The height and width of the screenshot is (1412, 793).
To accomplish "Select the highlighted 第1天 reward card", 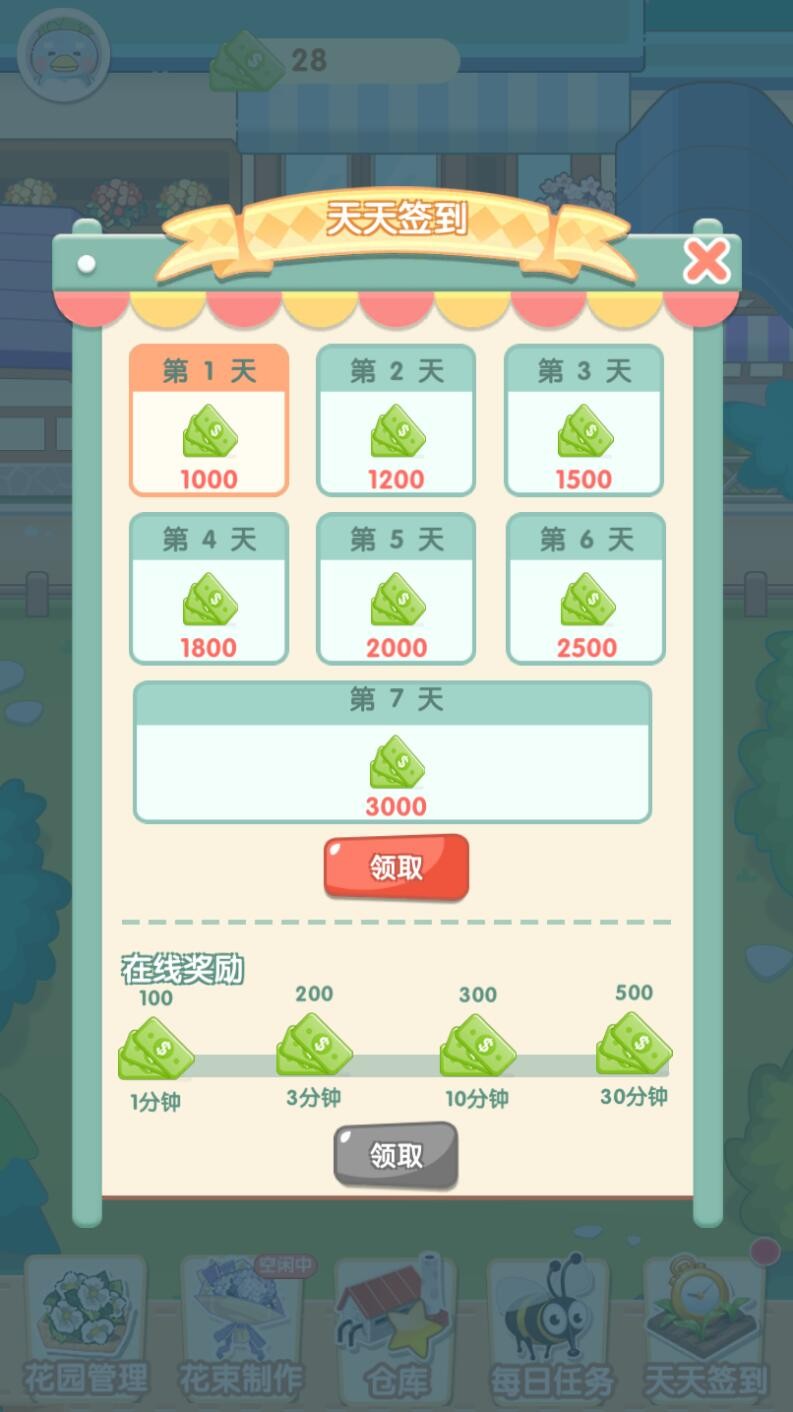I will [x=208, y=422].
